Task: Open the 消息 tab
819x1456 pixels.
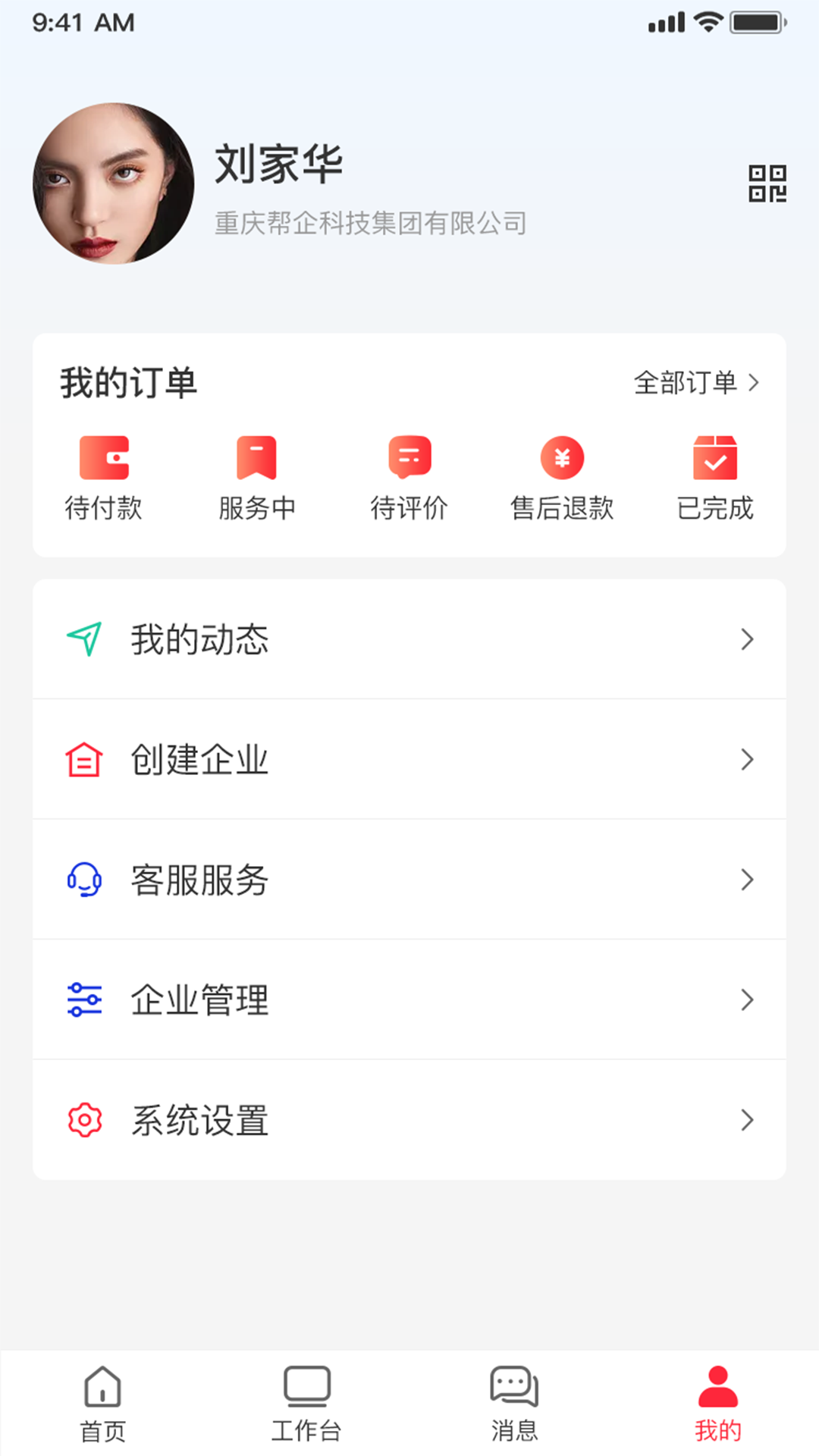Action: pos(512,1403)
